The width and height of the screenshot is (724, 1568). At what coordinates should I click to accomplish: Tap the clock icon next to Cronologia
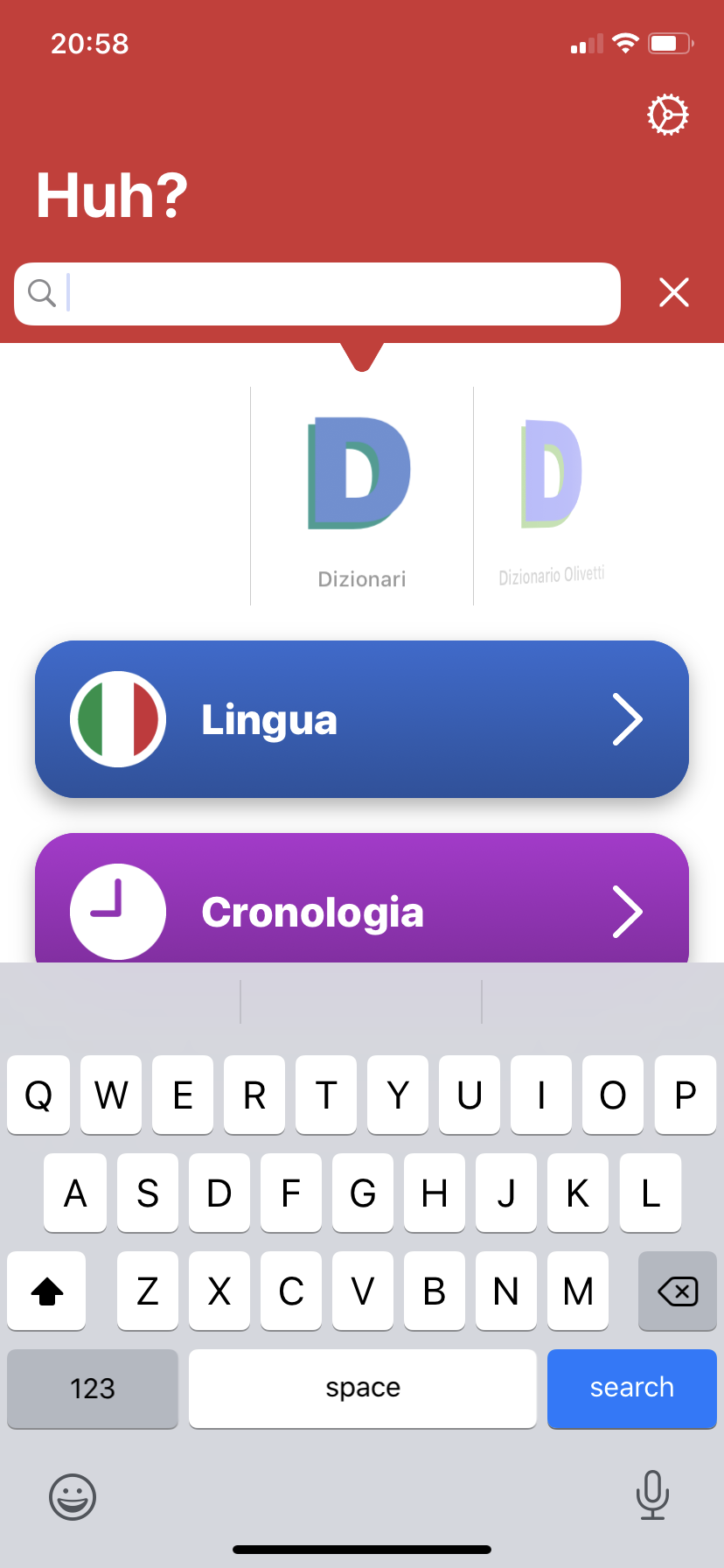click(118, 911)
